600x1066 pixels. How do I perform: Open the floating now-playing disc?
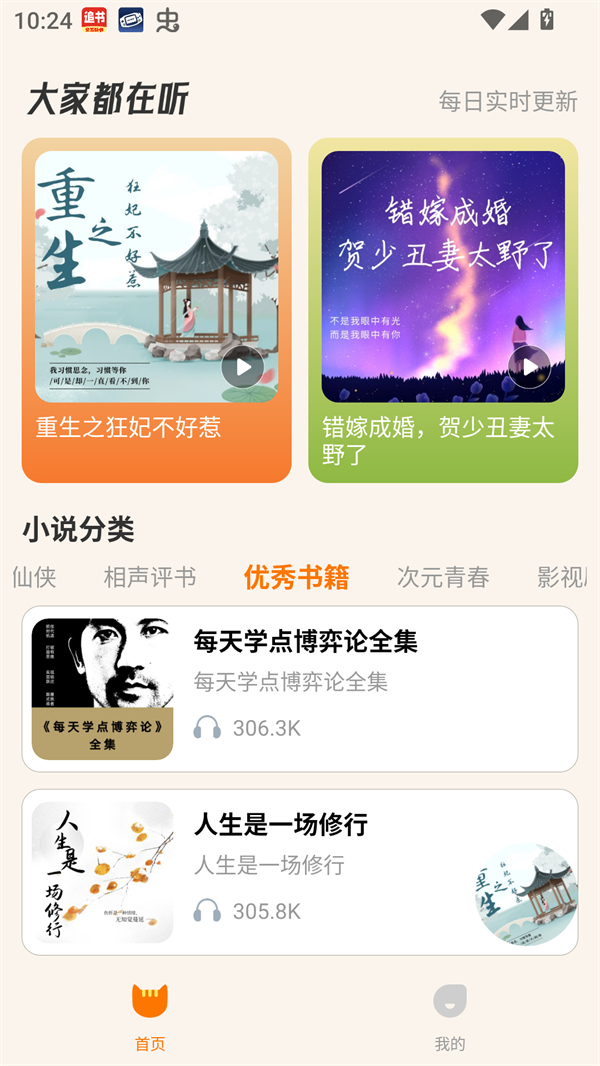tap(526, 895)
